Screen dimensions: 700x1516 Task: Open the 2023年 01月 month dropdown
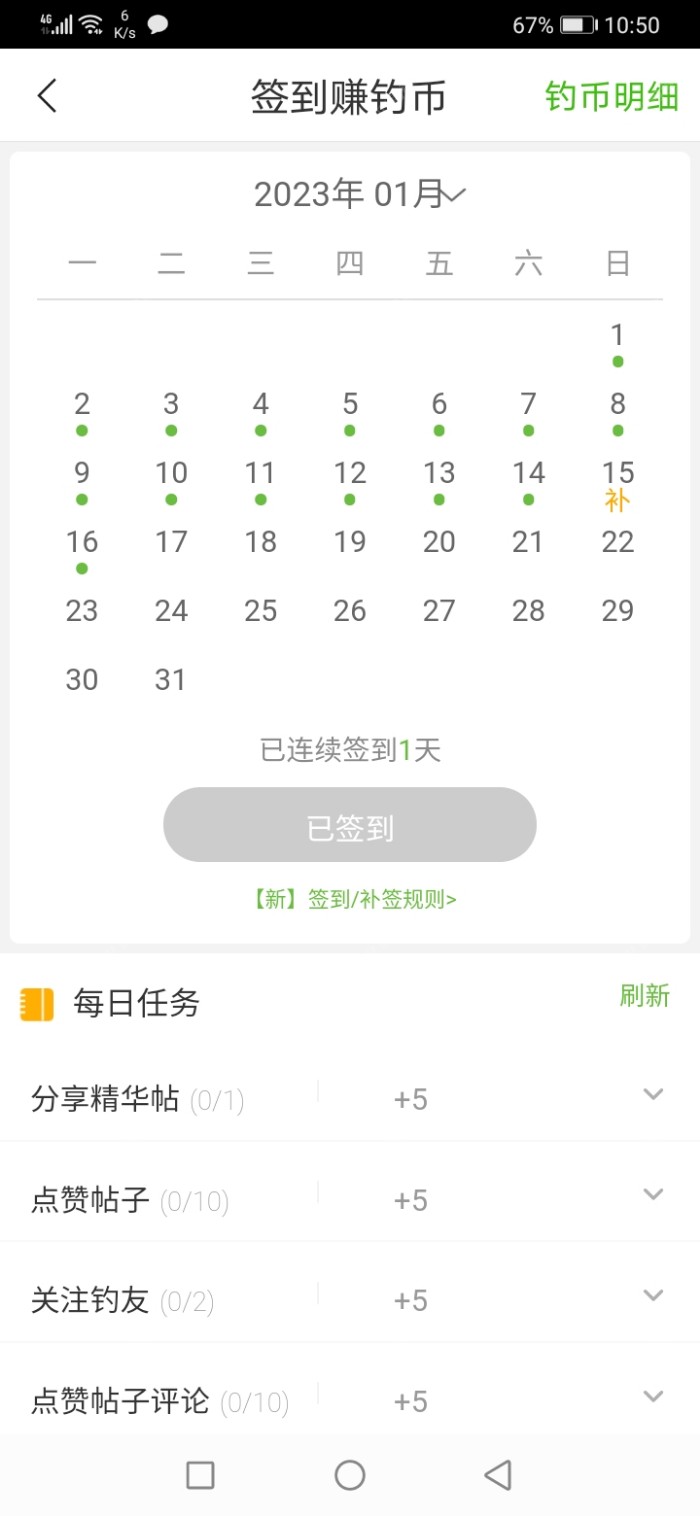(x=360, y=194)
